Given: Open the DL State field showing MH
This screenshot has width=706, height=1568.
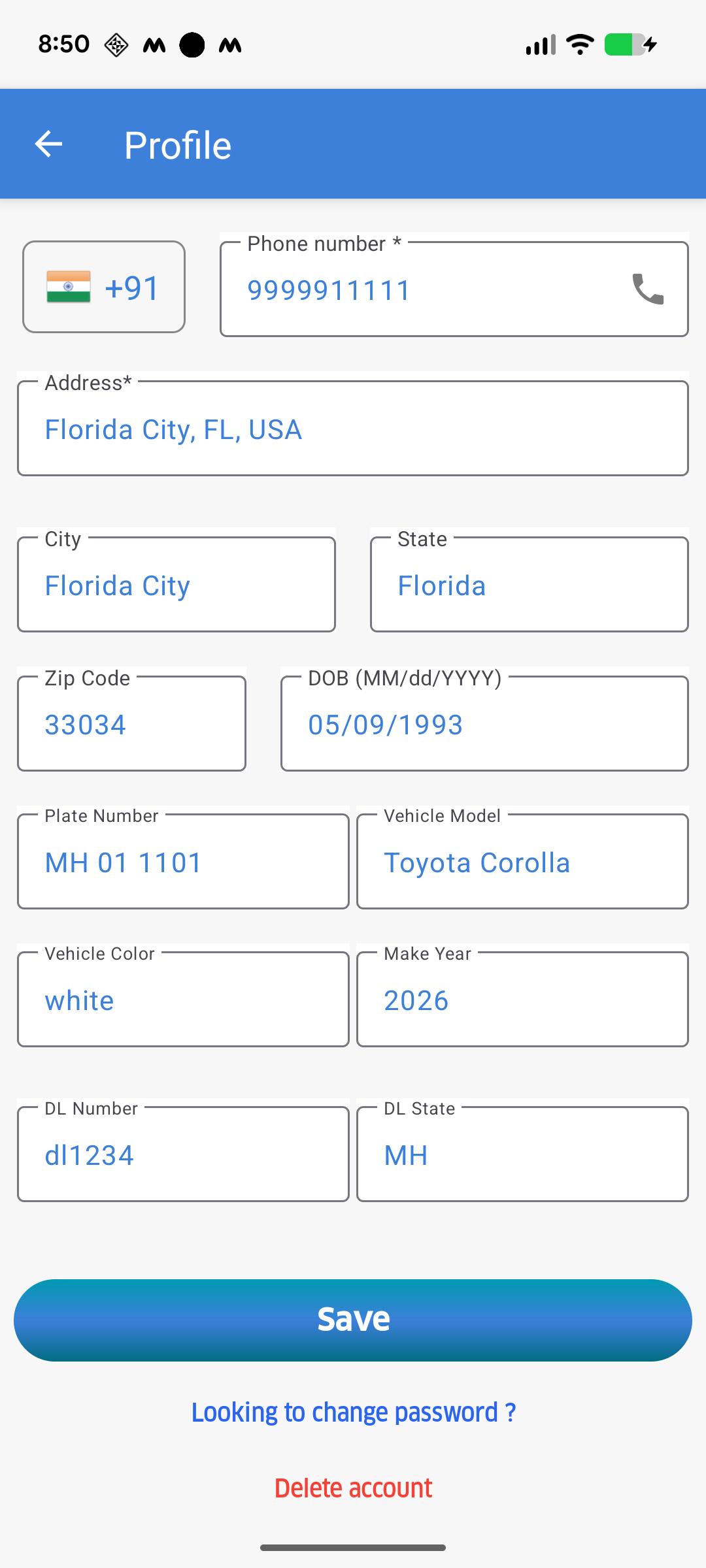Looking at the screenshot, I should click(523, 1153).
